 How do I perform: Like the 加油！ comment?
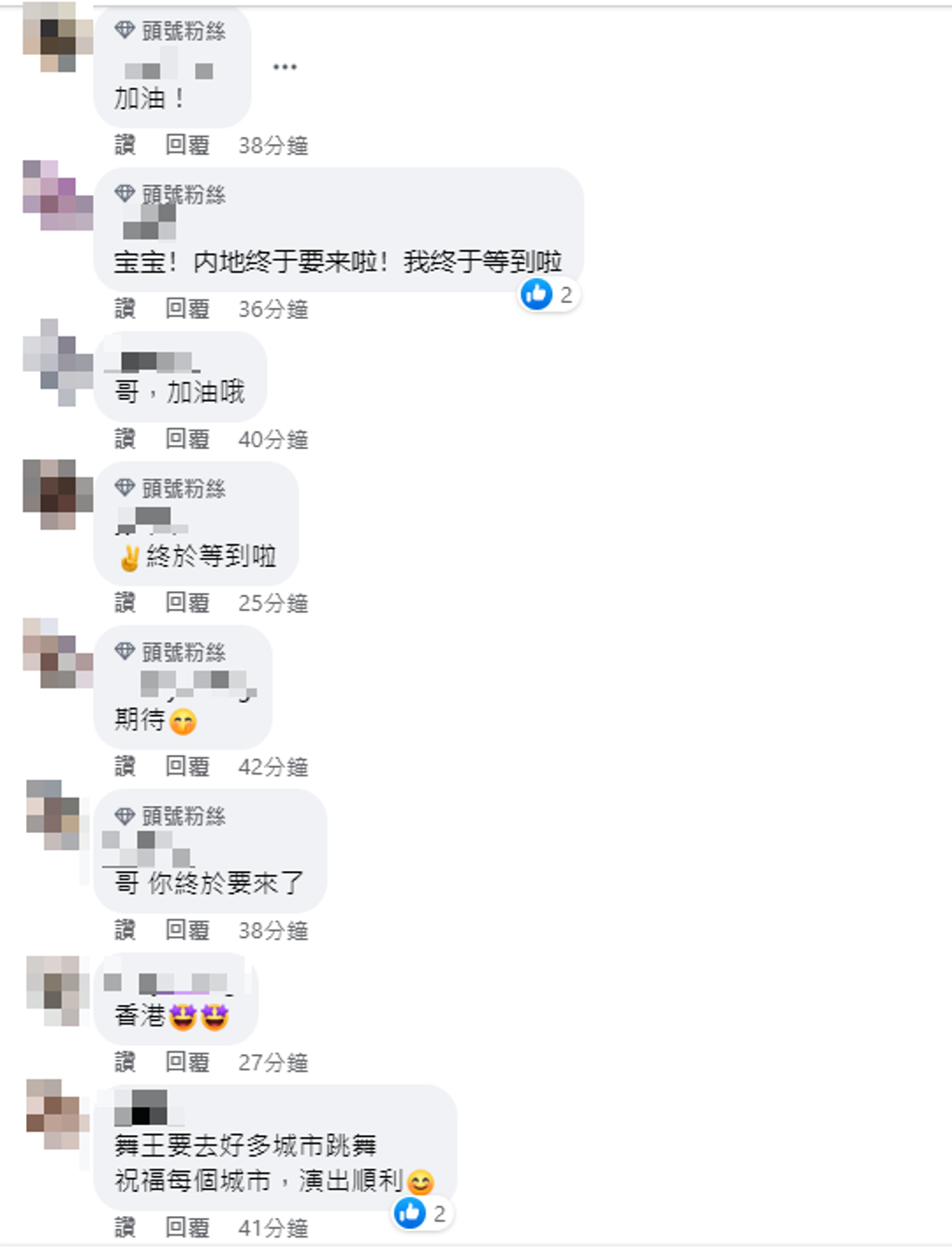125,145
